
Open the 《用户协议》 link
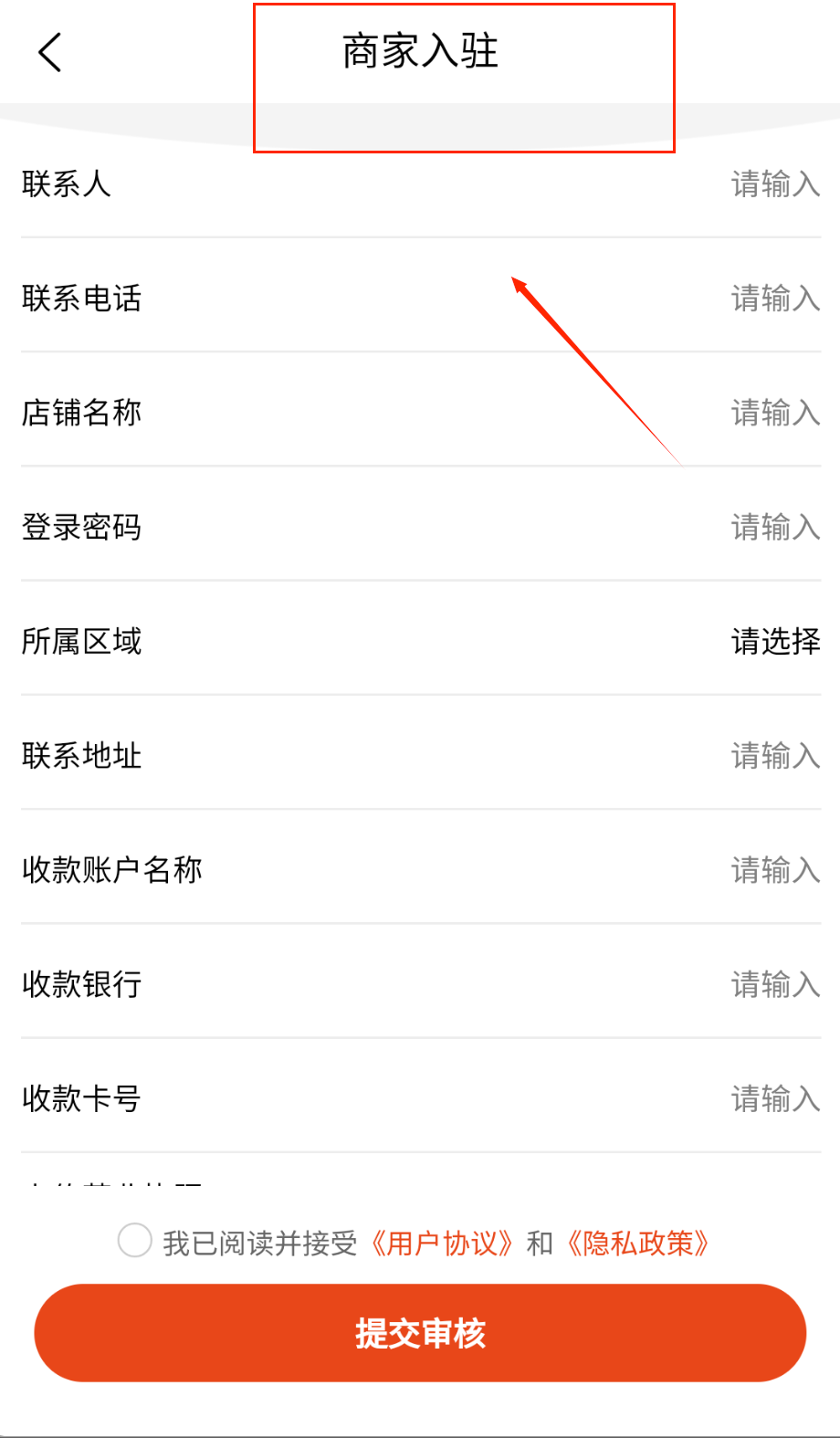click(x=443, y=1244)
